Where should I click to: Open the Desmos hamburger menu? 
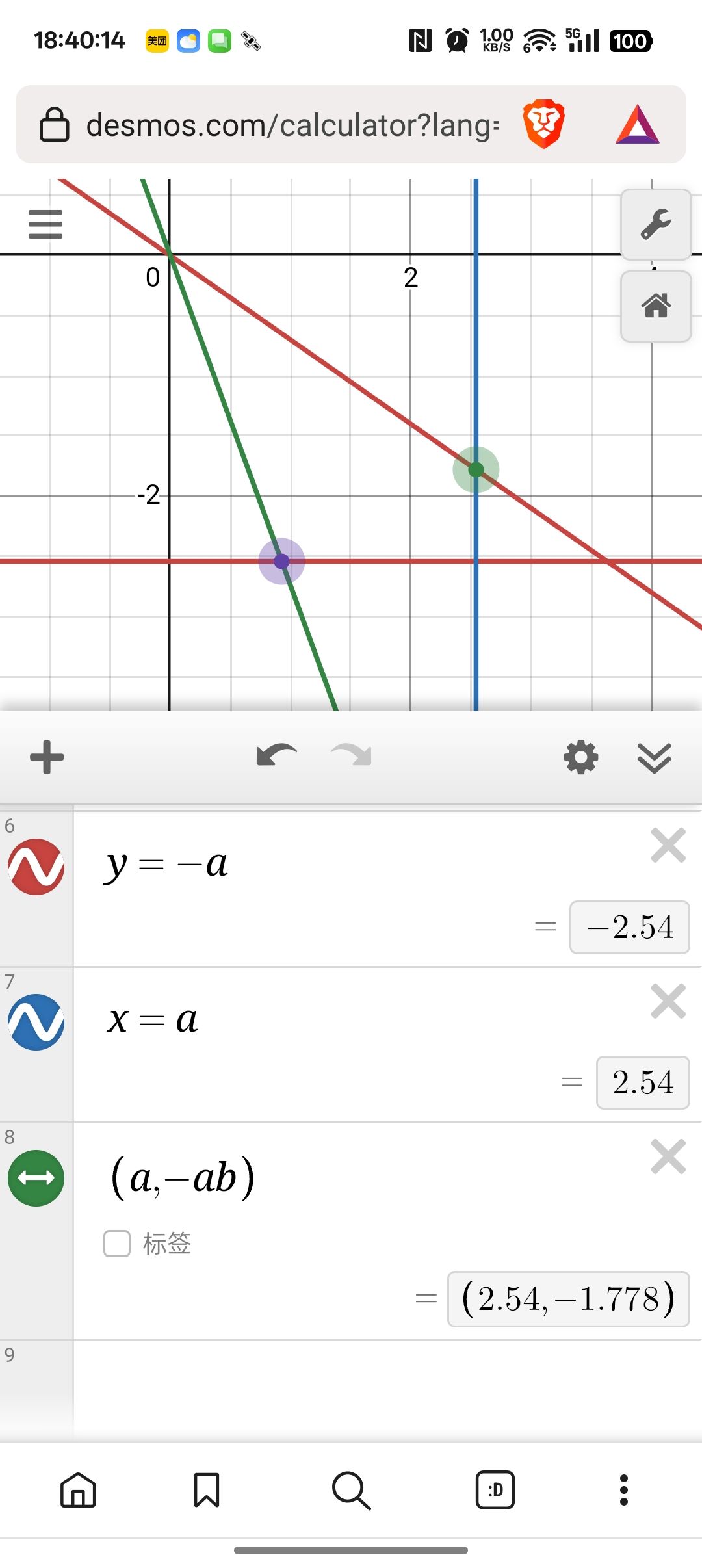tap(45, 224)
